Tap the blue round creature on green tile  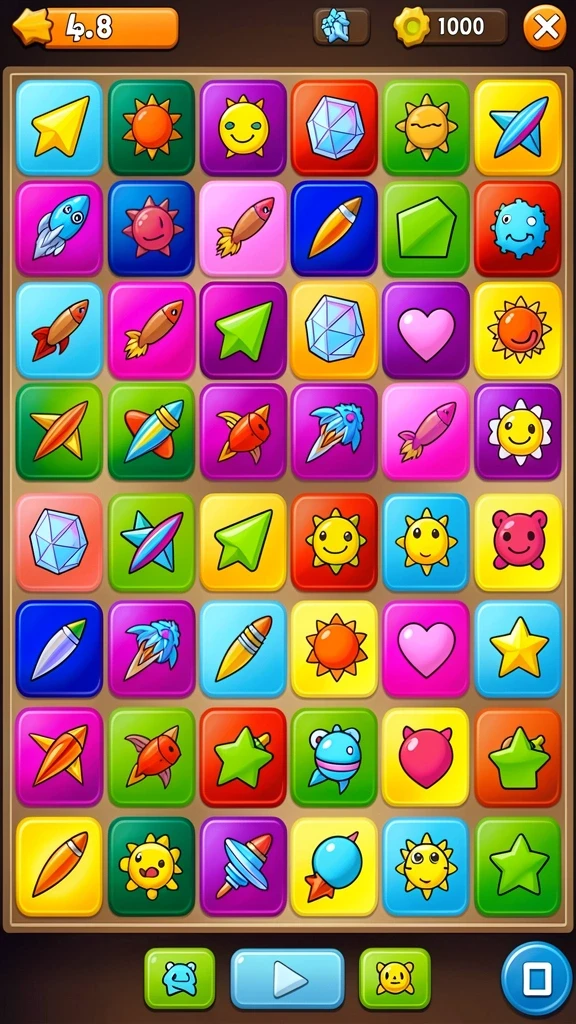[x=334, y=758]
